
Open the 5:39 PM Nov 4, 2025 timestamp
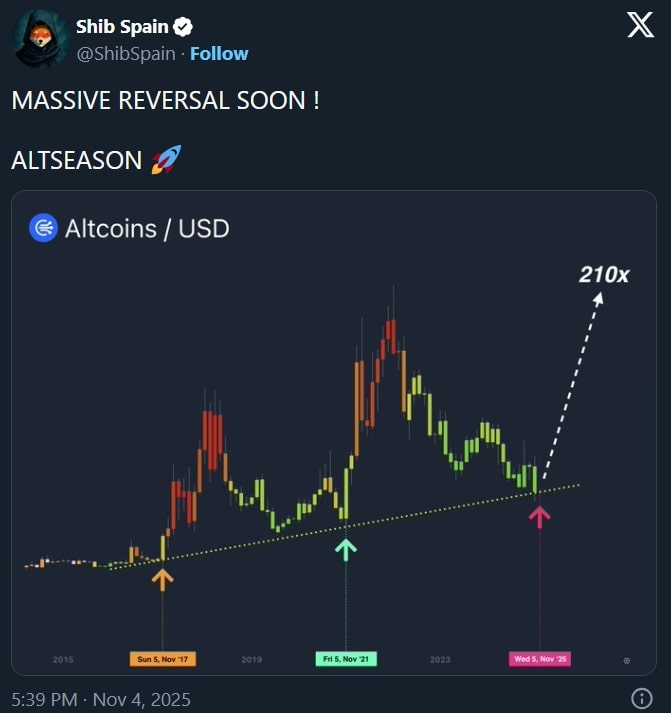(x=101, y=699)
